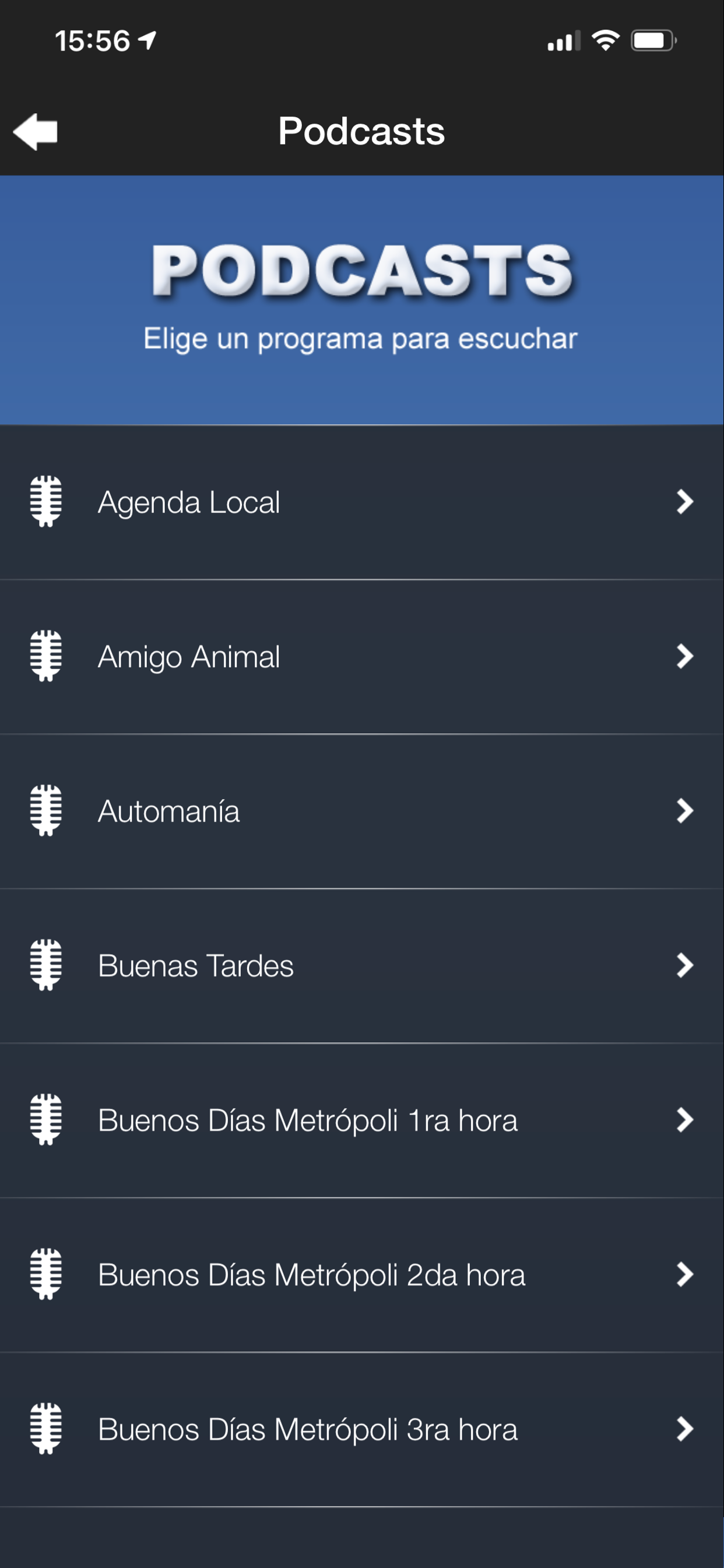This screenshot has height=1568, width=724.
Task: Go back using the arrow icon
Action: (36, 131)
